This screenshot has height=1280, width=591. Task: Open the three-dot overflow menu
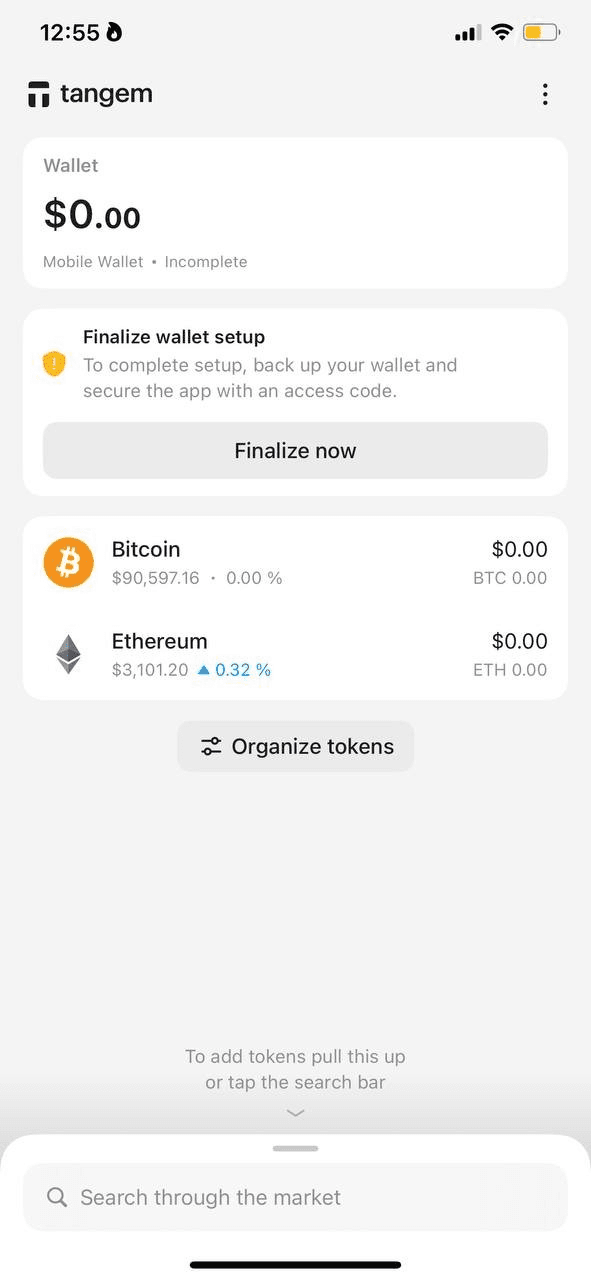tap(545, 95)
